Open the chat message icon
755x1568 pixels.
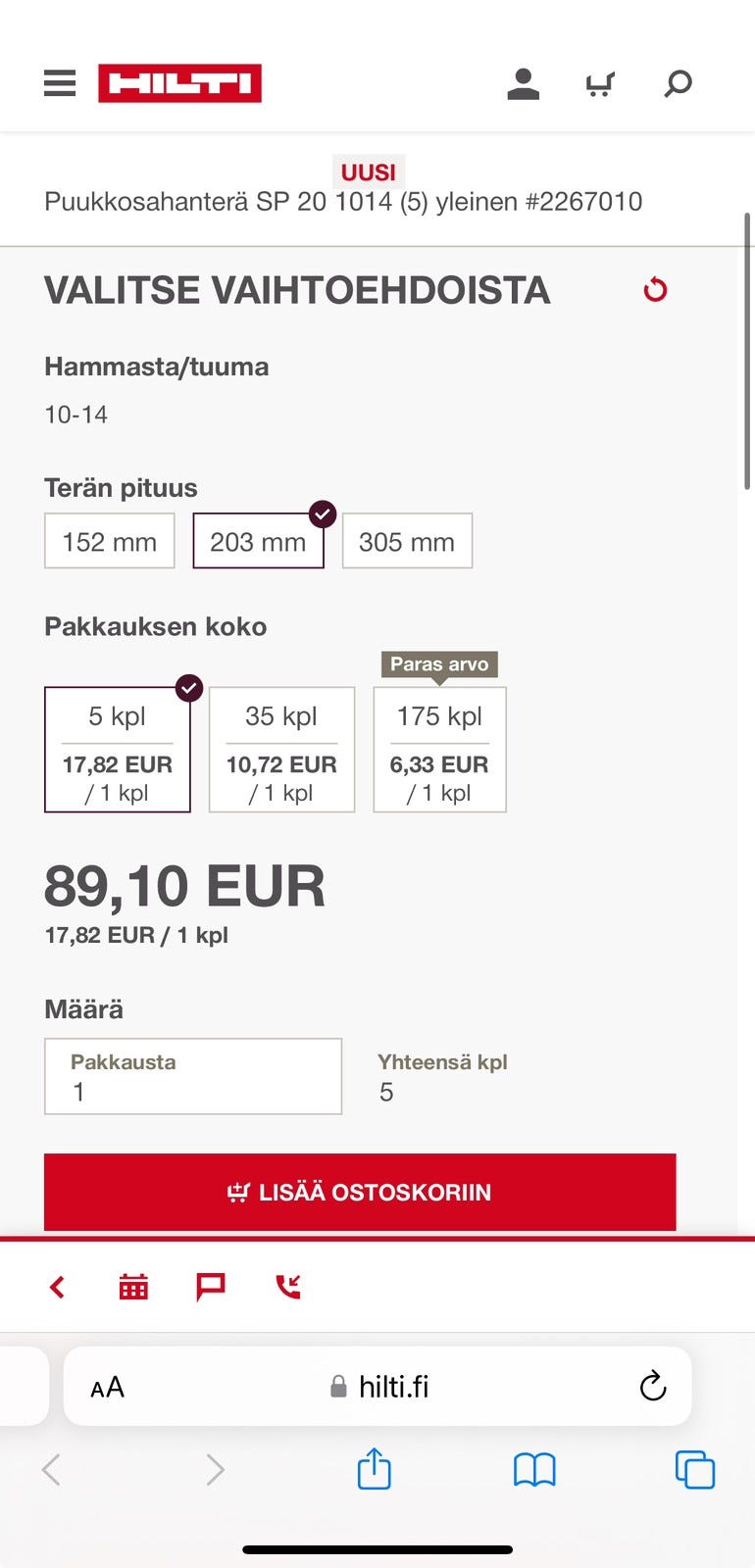211,1287
